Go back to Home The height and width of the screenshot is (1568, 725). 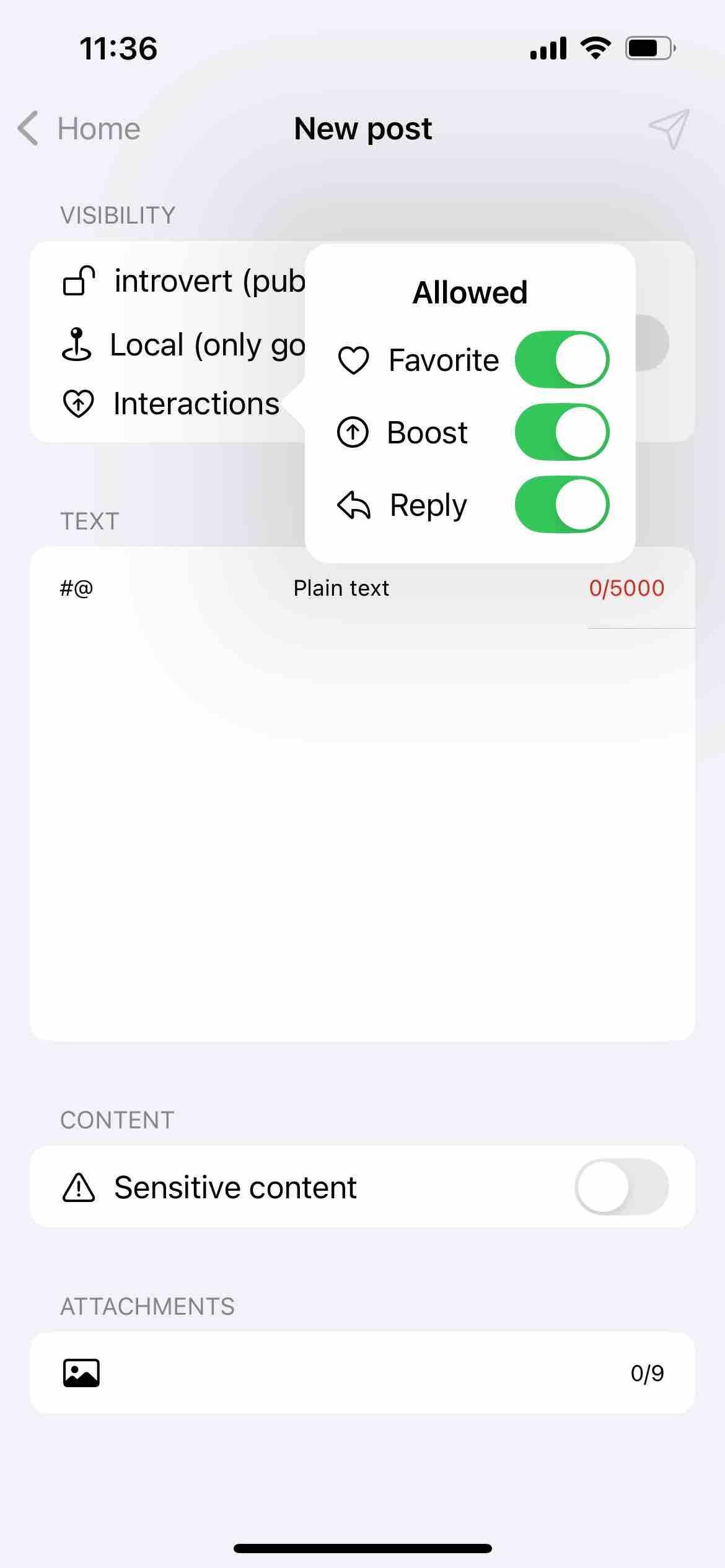[x=79, y=129]
